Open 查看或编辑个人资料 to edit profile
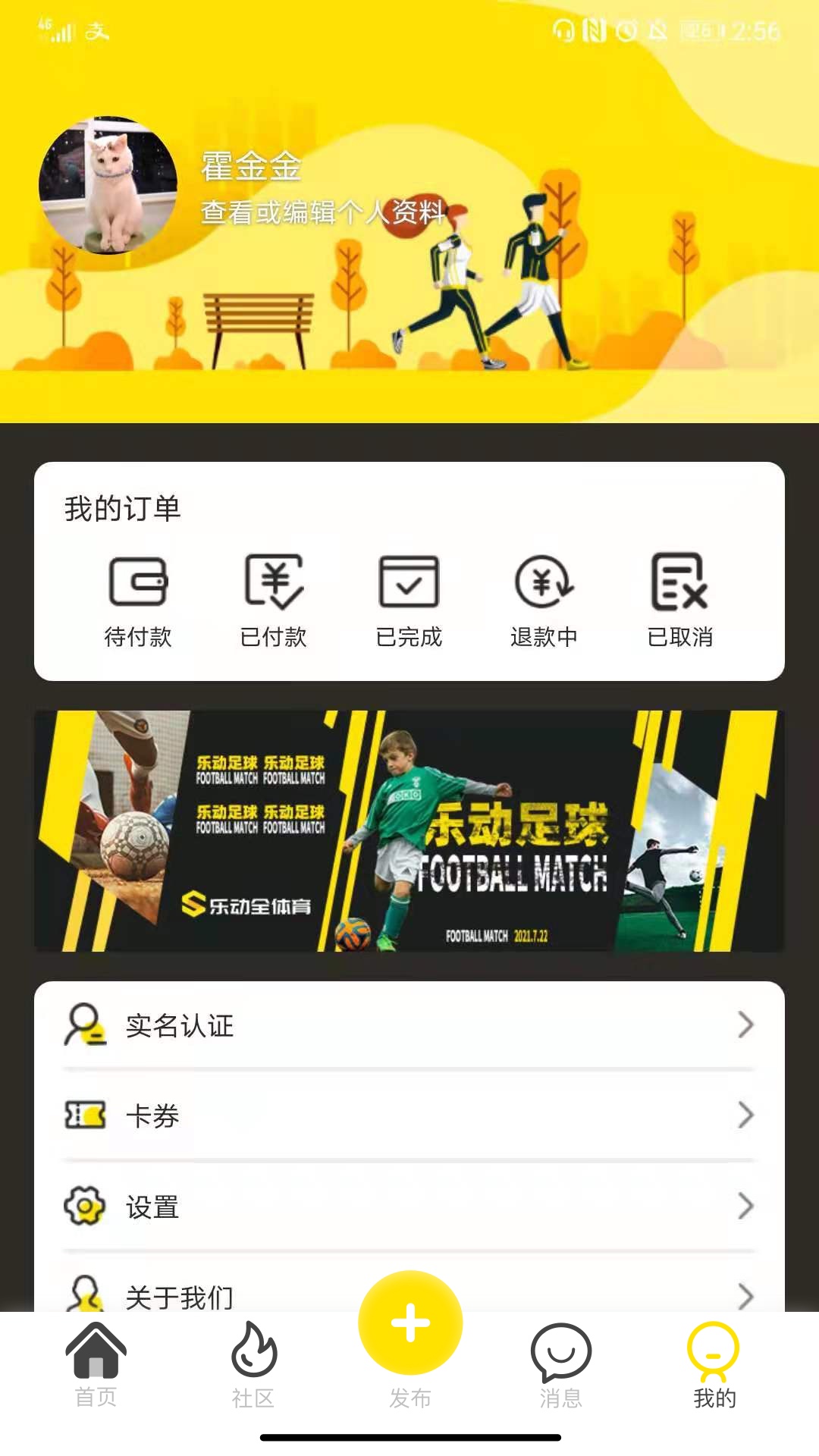 (x=322, y=212)
